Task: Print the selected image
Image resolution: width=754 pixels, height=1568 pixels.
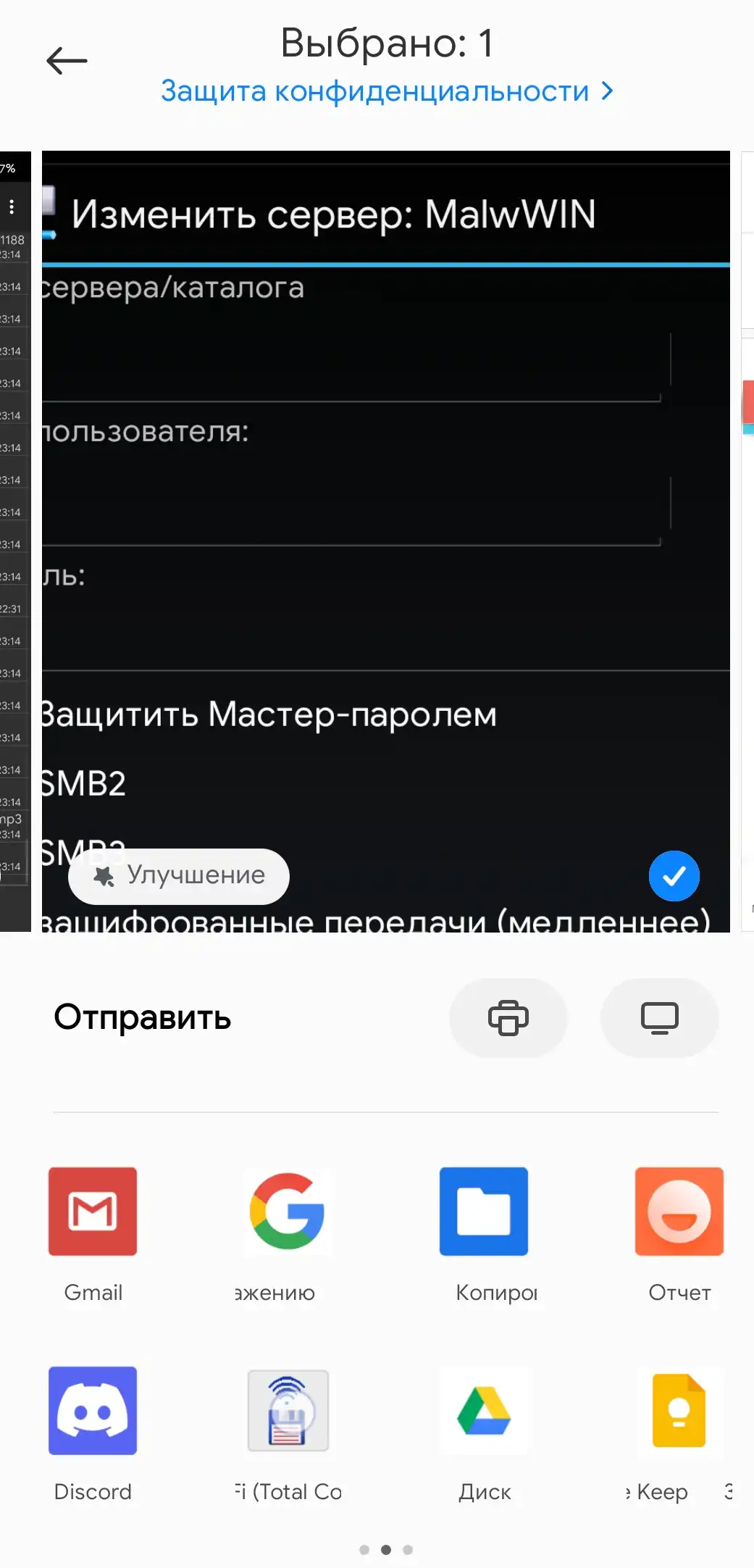Action: 508,1017
